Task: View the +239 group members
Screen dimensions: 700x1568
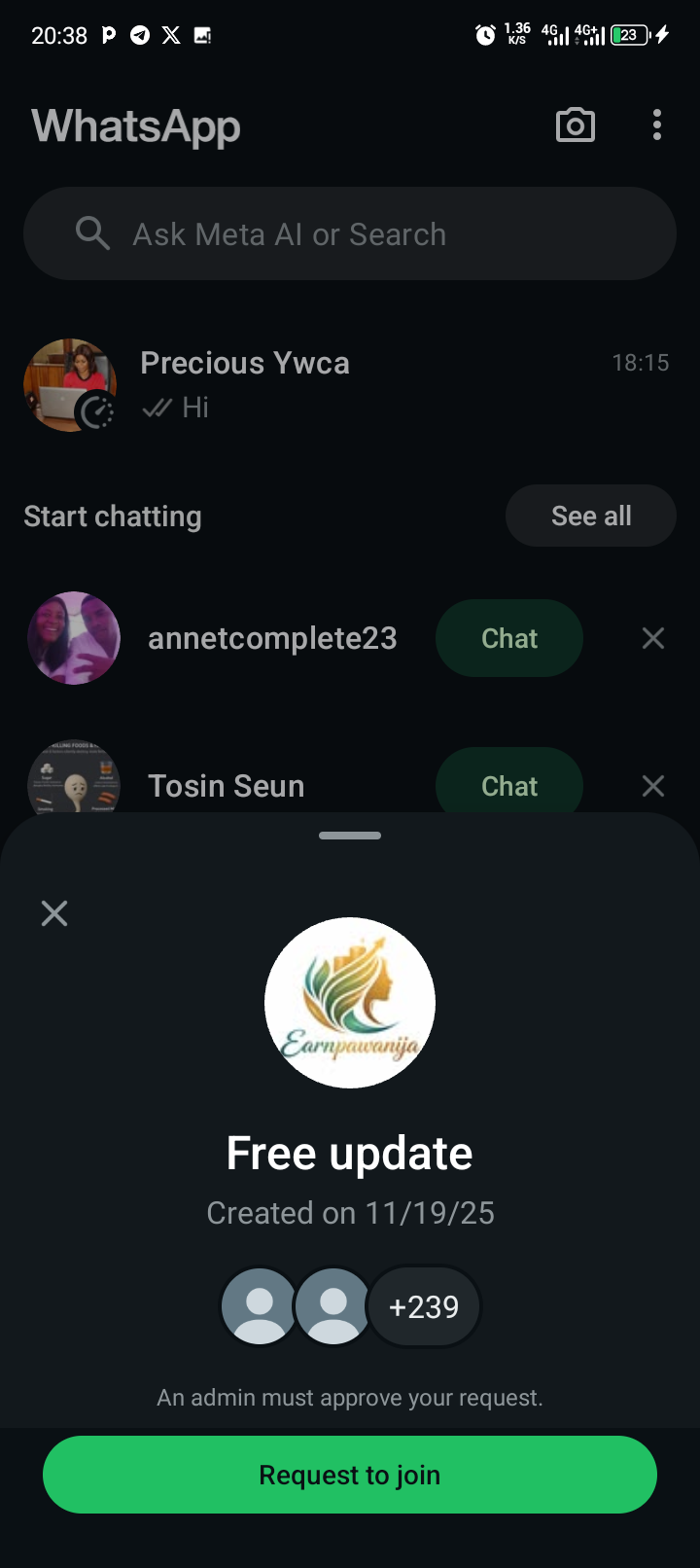Action: 424,1306
